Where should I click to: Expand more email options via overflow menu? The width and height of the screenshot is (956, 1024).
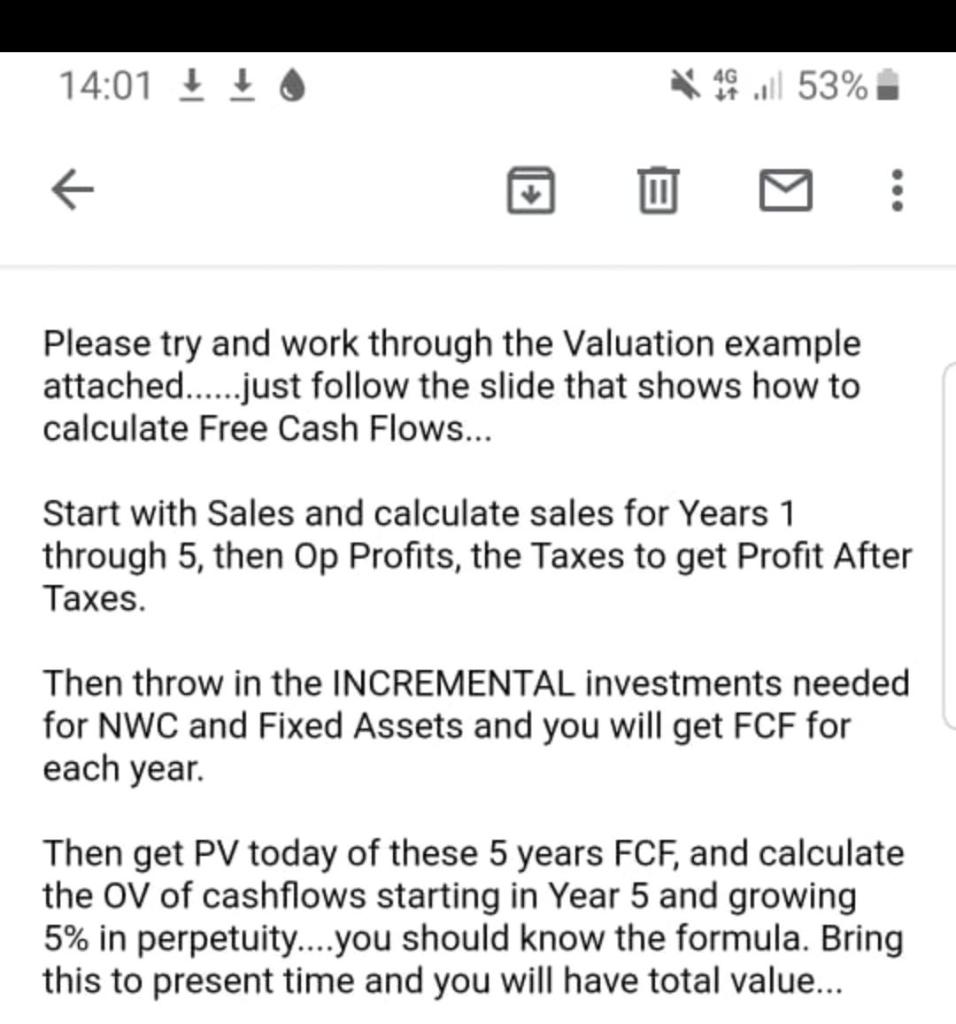[x=897, y=190]
